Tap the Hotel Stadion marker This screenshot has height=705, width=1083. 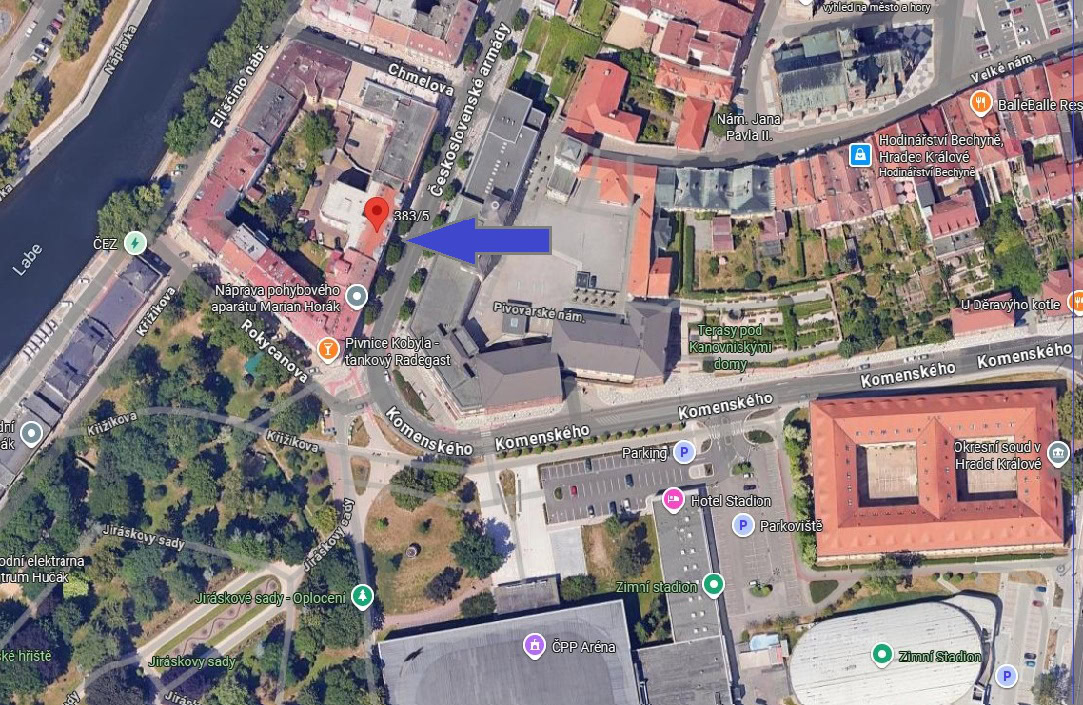coord(674,498)
